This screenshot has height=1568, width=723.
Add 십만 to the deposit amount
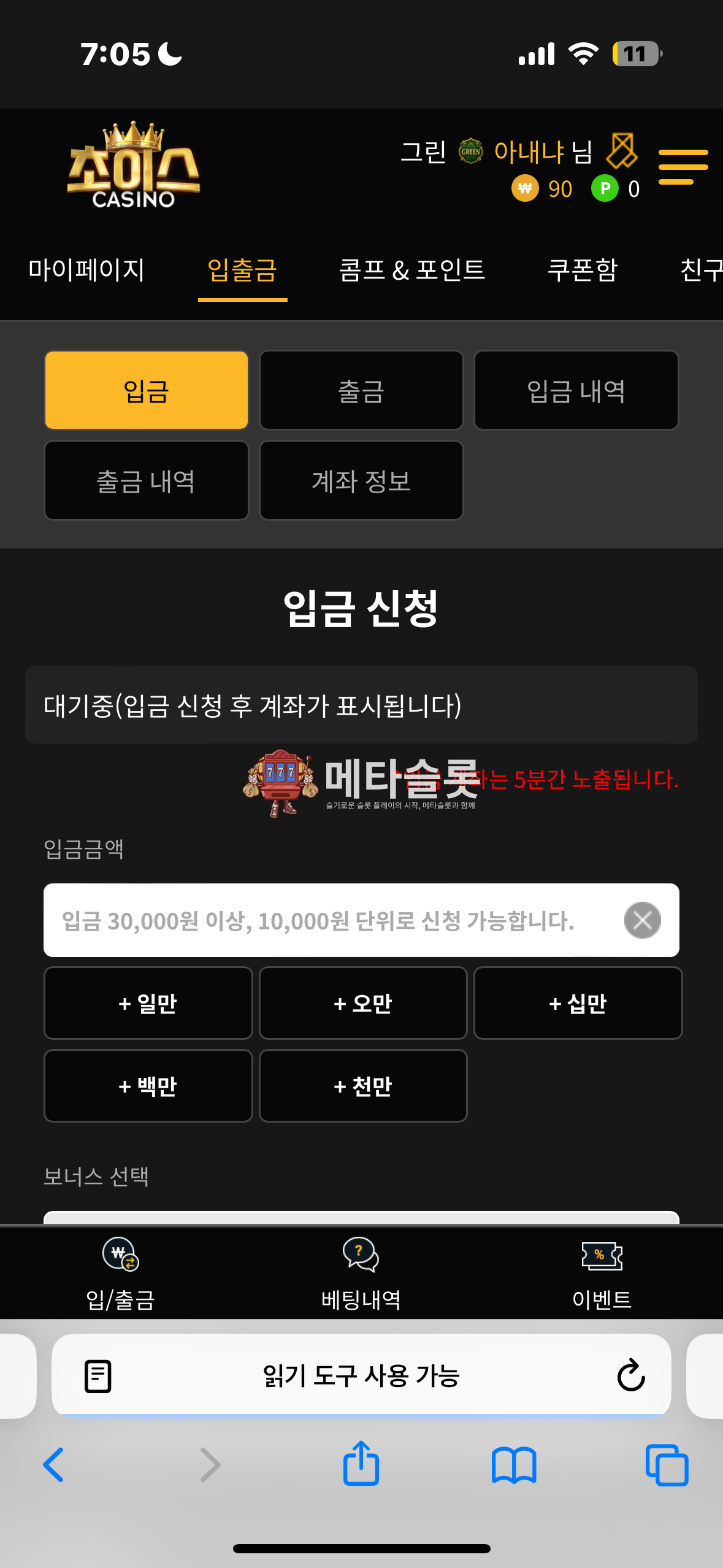[x=578, y=1003]
